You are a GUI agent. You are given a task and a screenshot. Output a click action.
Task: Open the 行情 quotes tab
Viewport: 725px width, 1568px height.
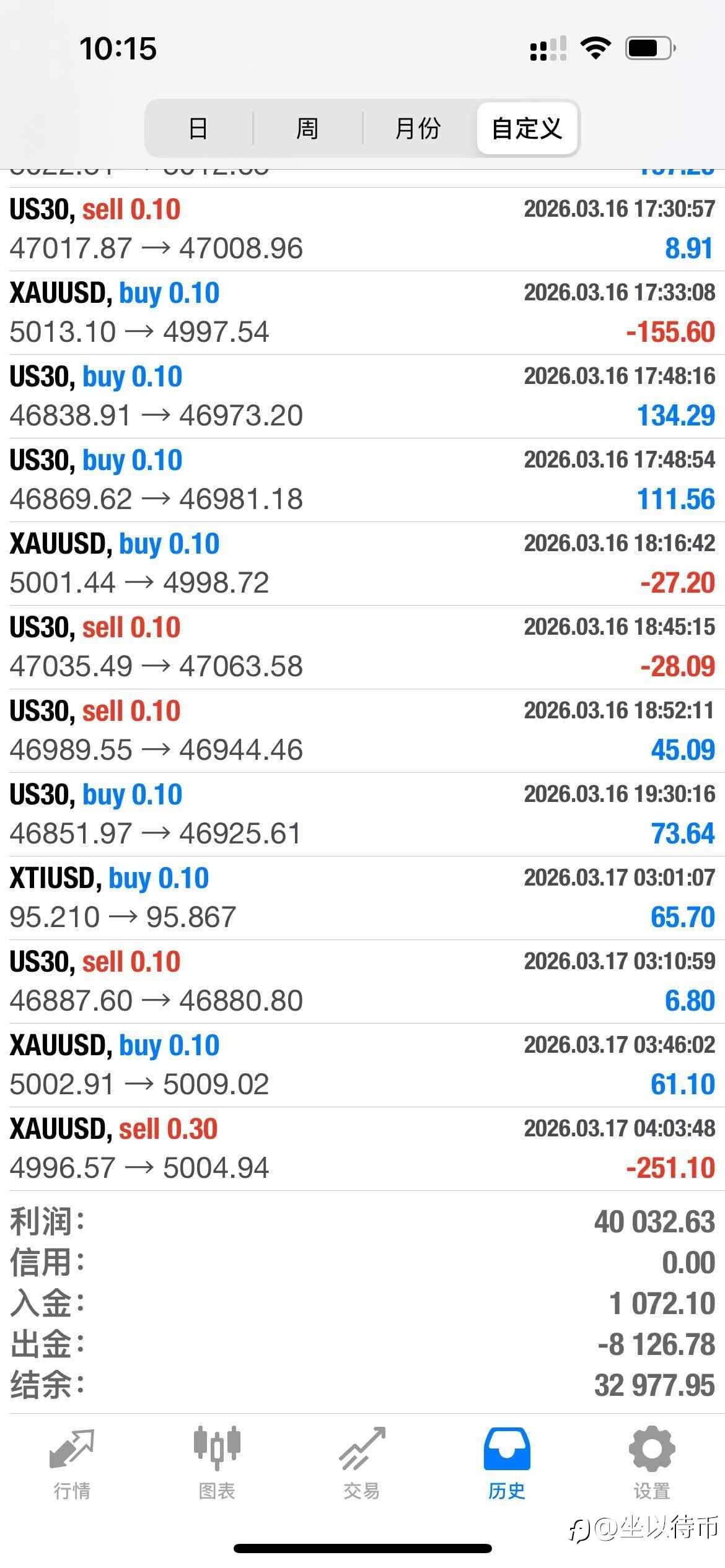tap(72, 1463)
